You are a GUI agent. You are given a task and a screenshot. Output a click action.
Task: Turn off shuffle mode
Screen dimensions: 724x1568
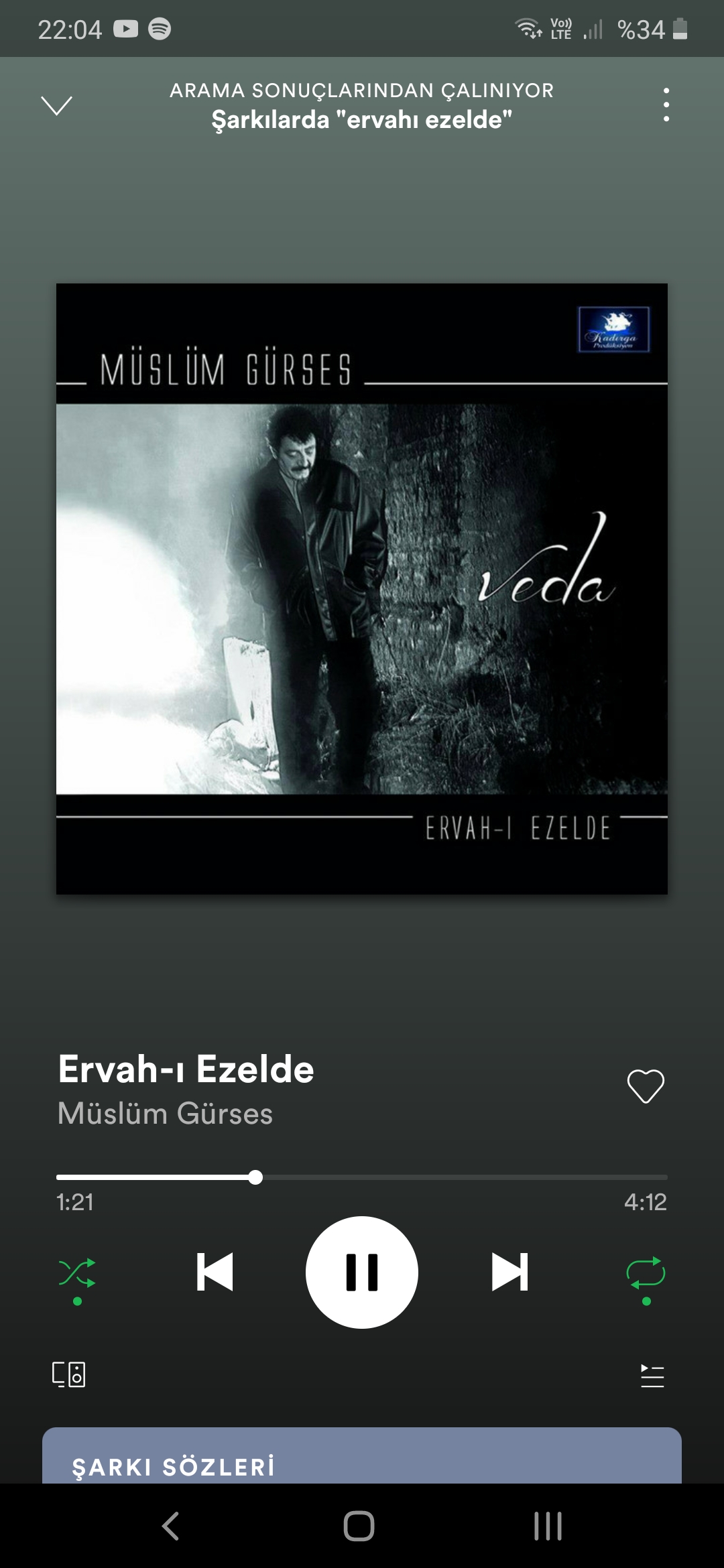(x=77, y=1273)
